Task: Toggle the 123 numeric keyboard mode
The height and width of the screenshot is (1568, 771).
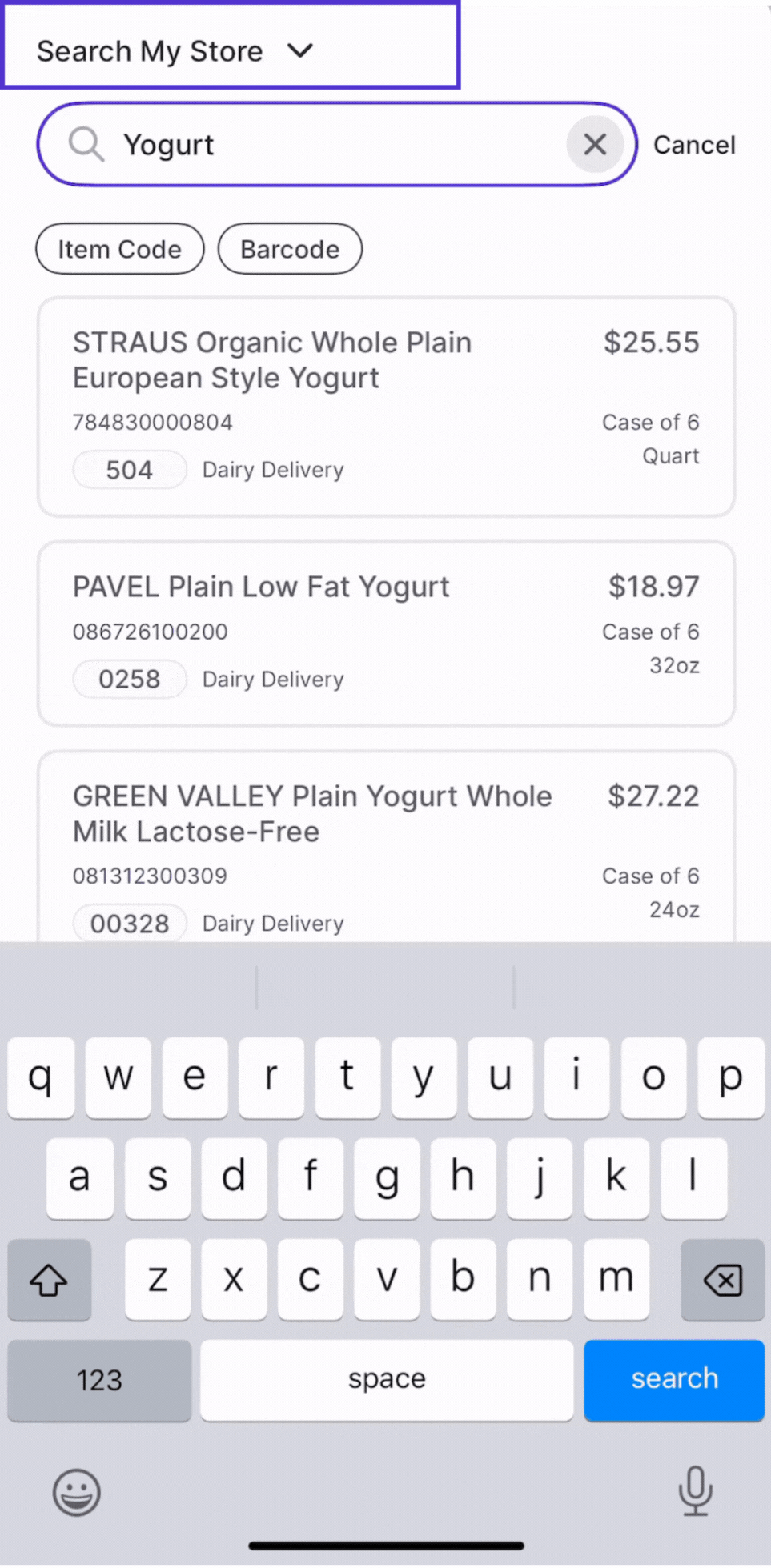Action: coord(98,1379)
